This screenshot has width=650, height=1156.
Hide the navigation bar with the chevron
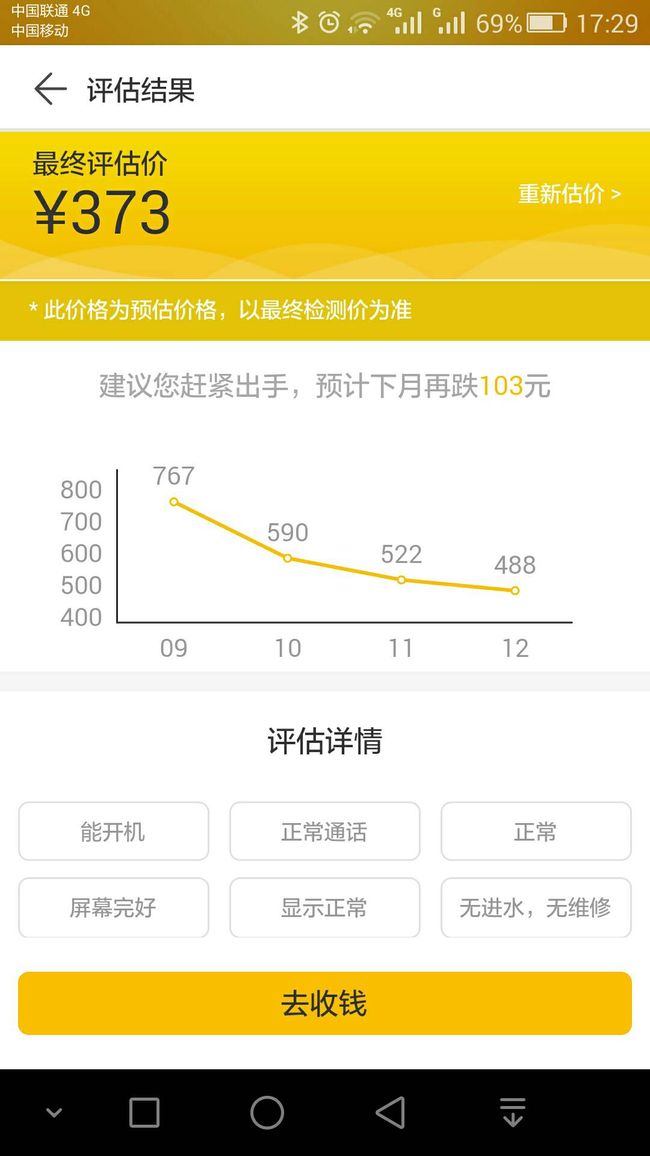(x=54, y=1113)
